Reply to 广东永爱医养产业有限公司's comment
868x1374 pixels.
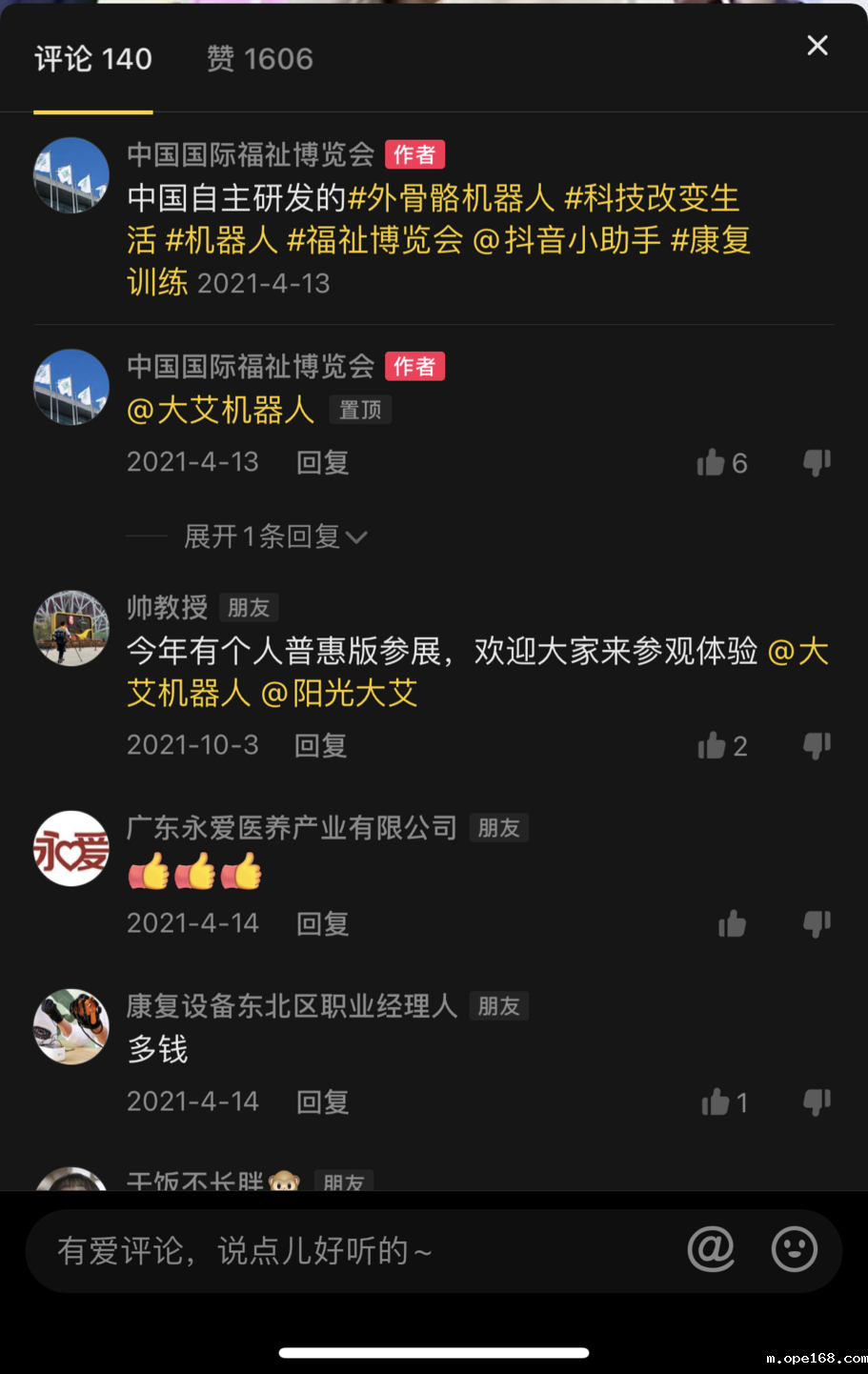coord(322,923)
